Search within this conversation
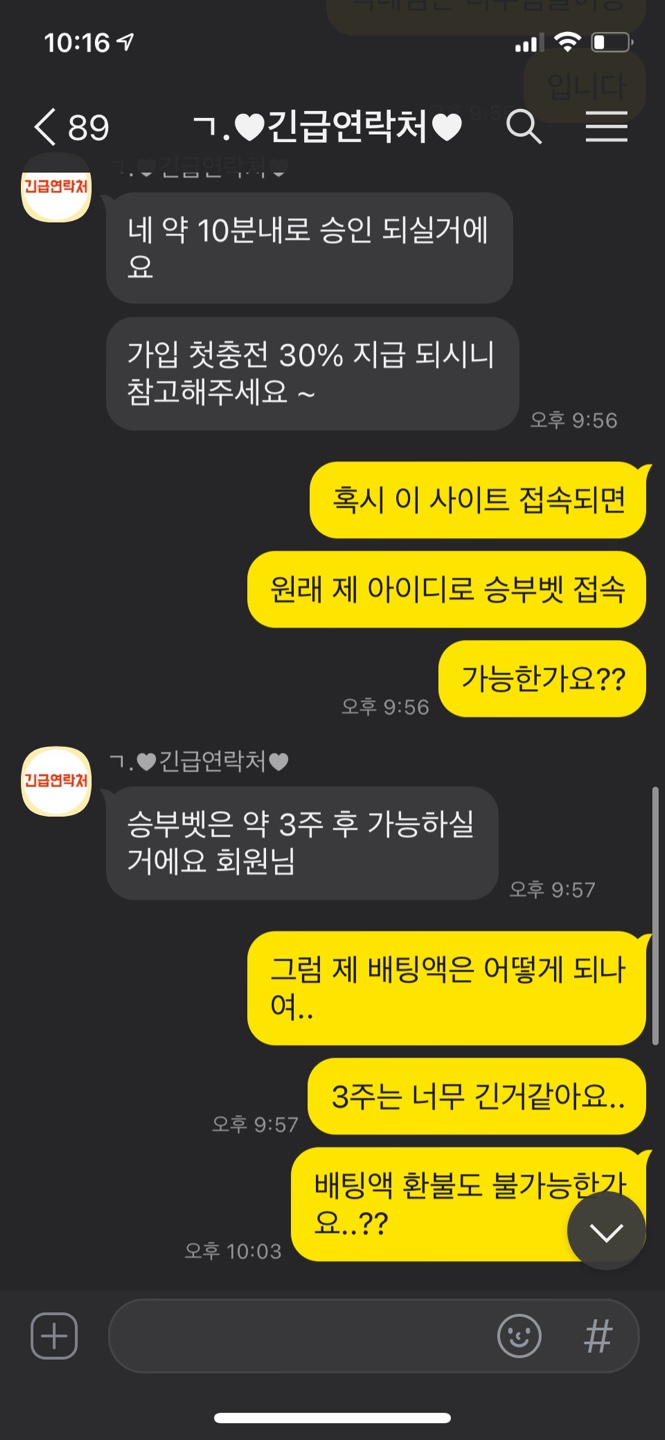The image size is (665, 1440). 523,127
